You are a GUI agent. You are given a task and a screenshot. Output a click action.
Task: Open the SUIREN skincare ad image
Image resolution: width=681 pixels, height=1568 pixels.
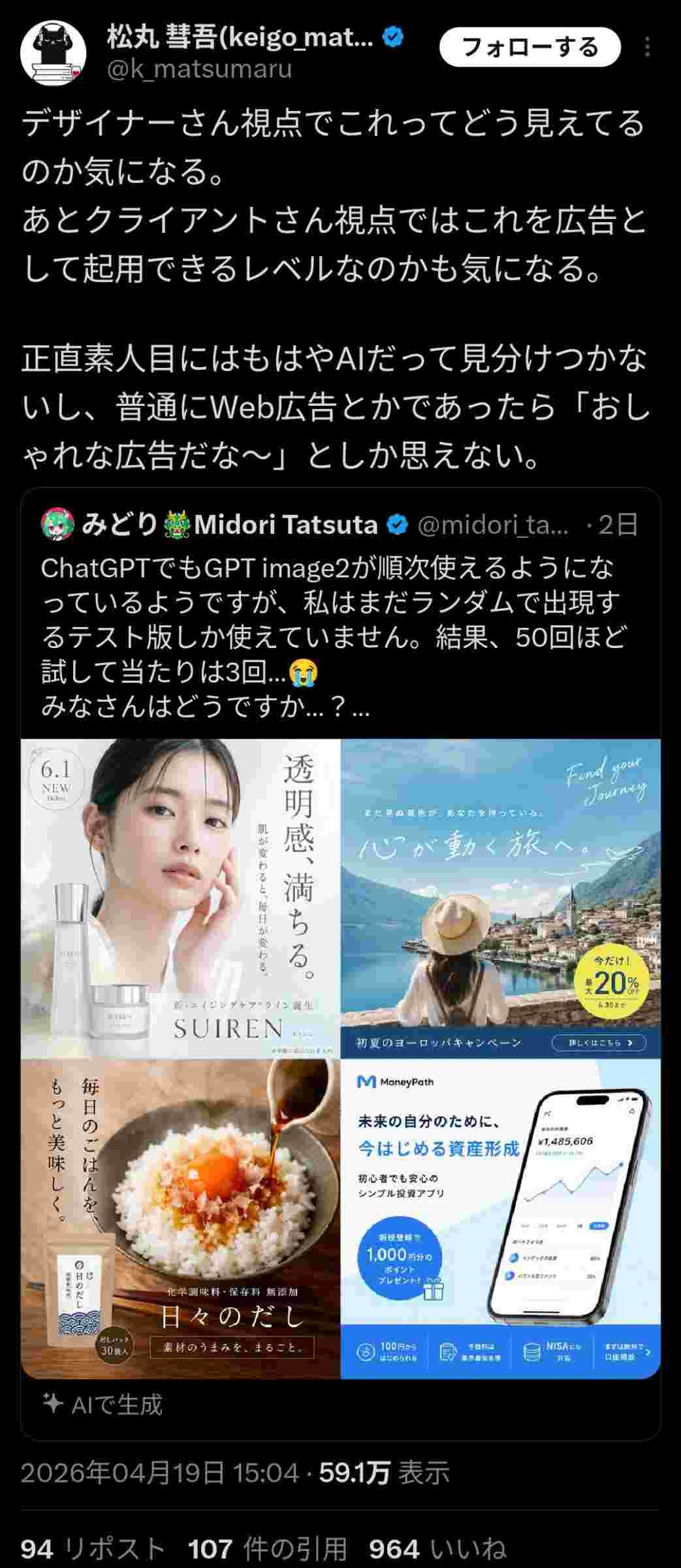tap(181, 898)
